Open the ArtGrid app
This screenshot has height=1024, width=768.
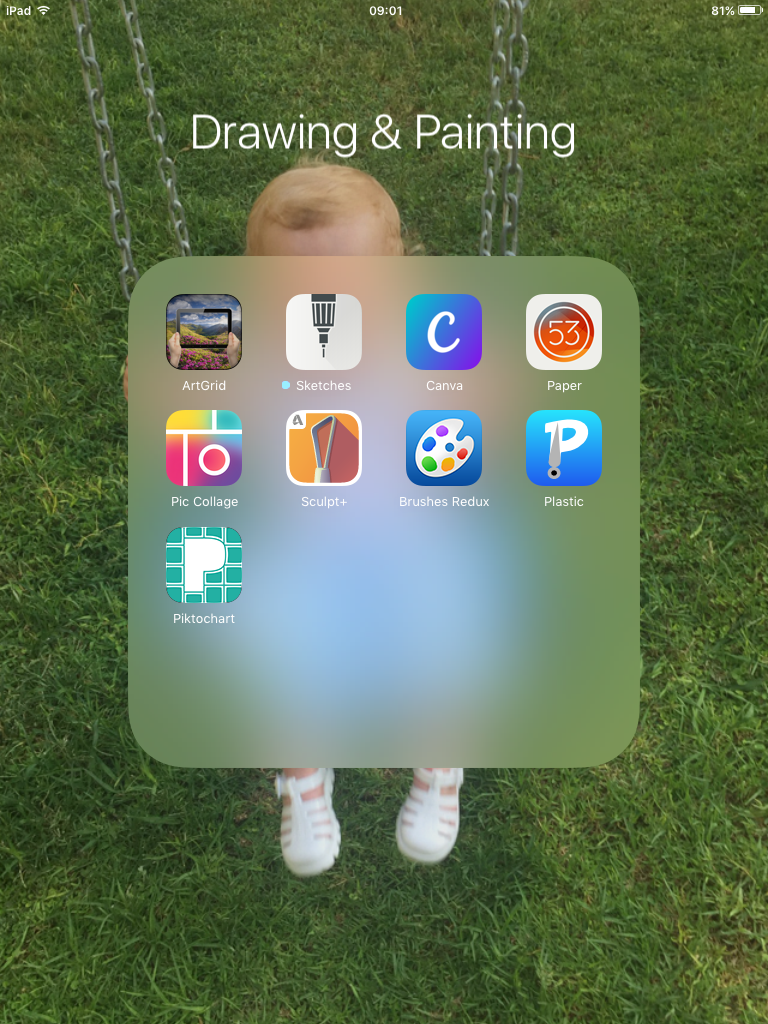[x=204, y=332]
